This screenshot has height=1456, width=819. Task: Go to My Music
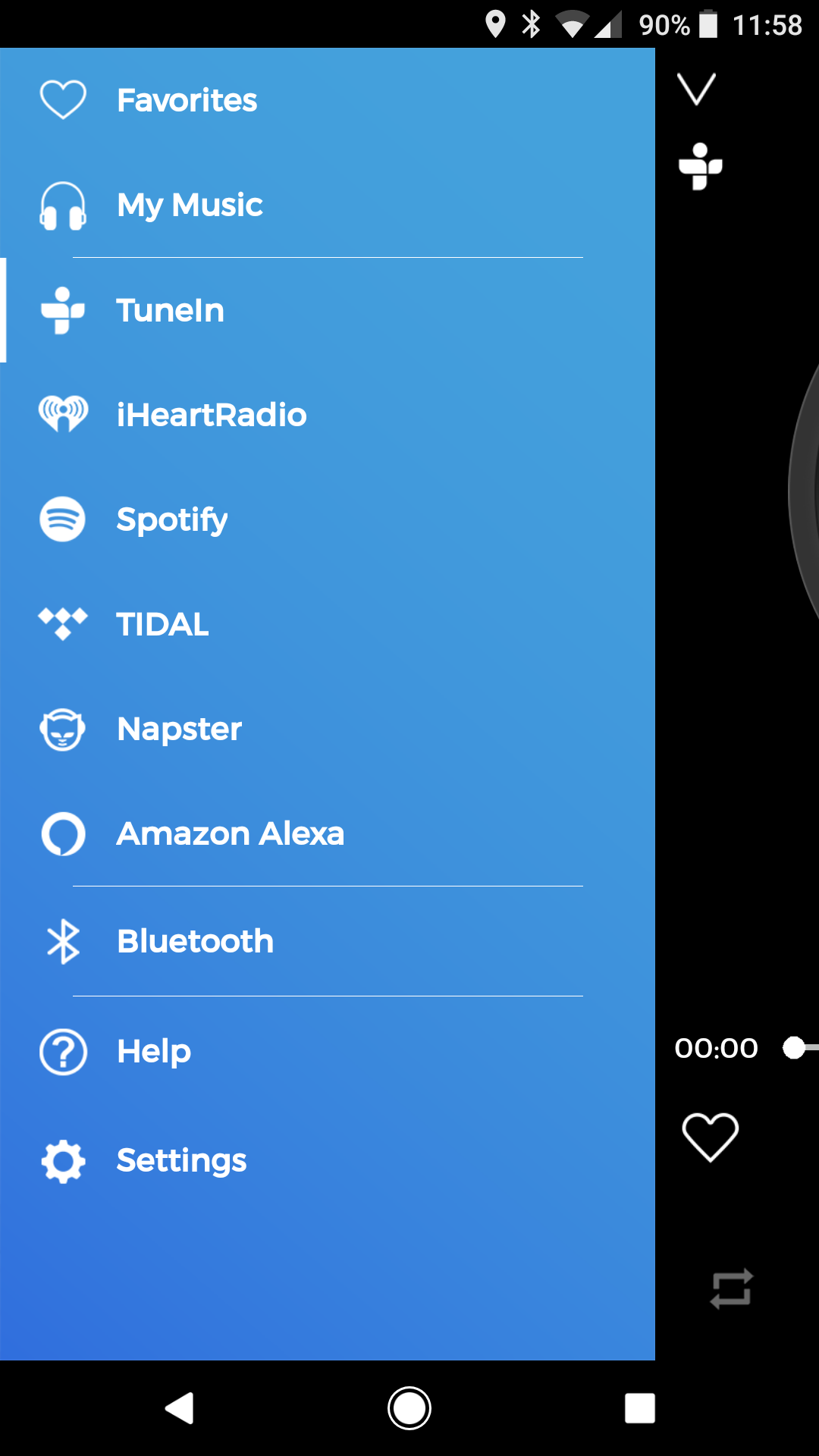pos(190,205)
